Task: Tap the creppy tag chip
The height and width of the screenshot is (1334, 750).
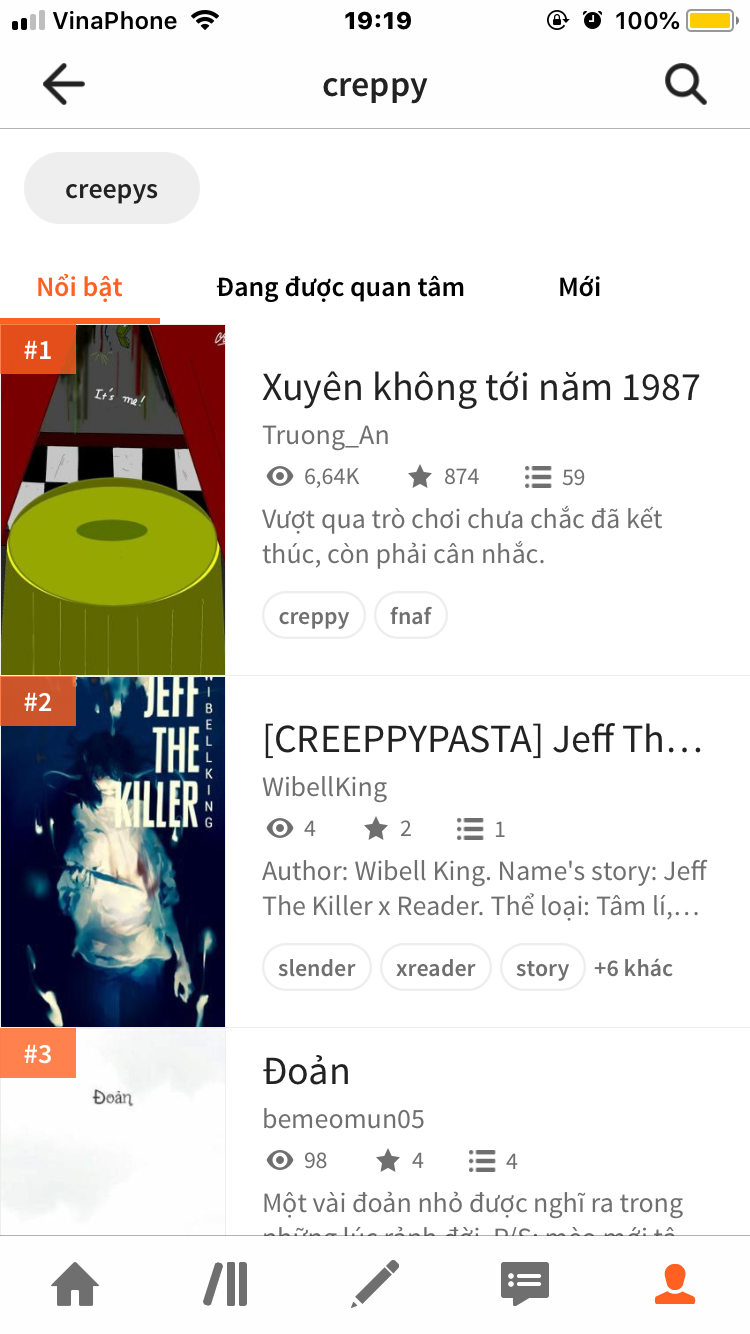Action: tap(314, 616)
